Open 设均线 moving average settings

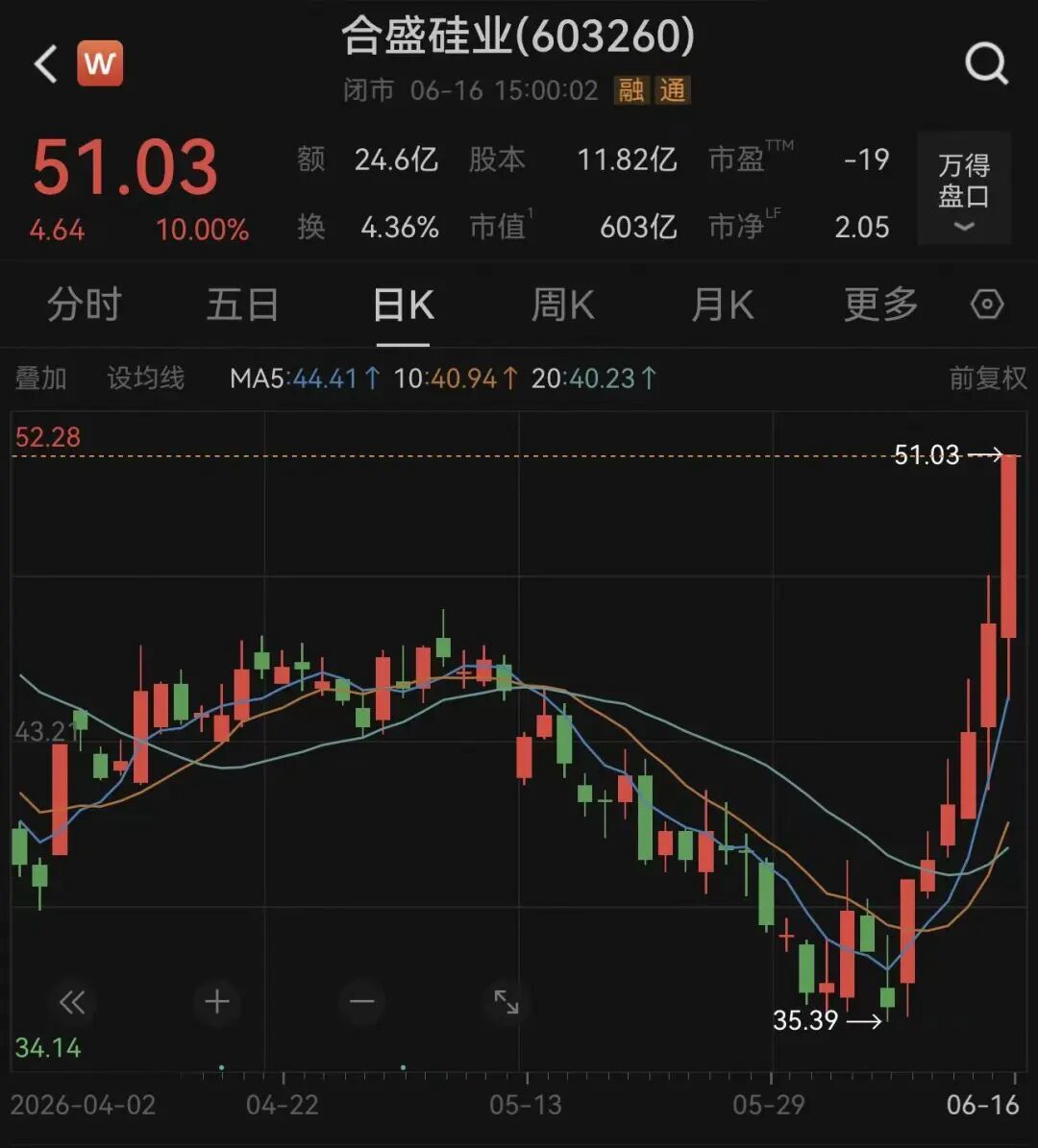click(x=146, y=379)
